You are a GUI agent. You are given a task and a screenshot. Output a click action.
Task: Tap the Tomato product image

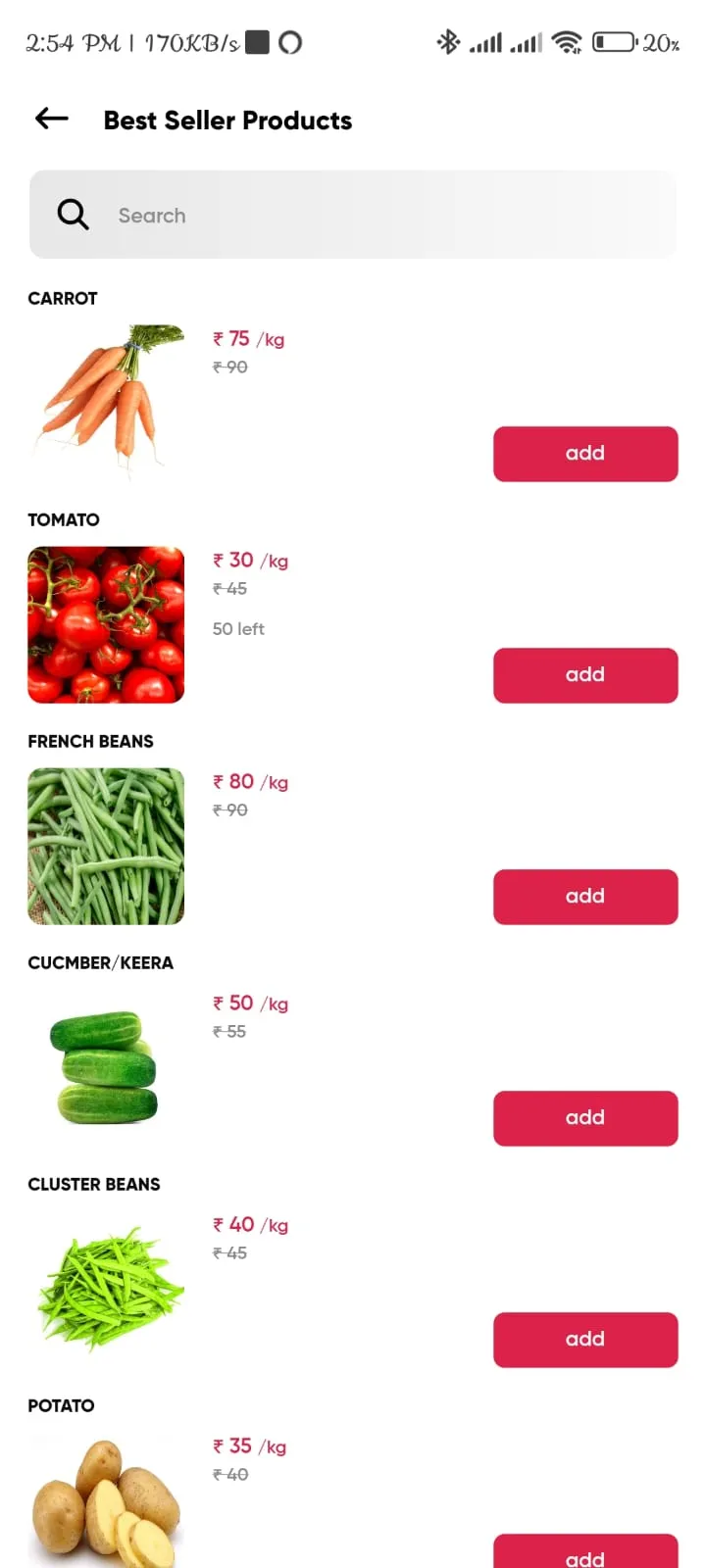click(105, 624)
